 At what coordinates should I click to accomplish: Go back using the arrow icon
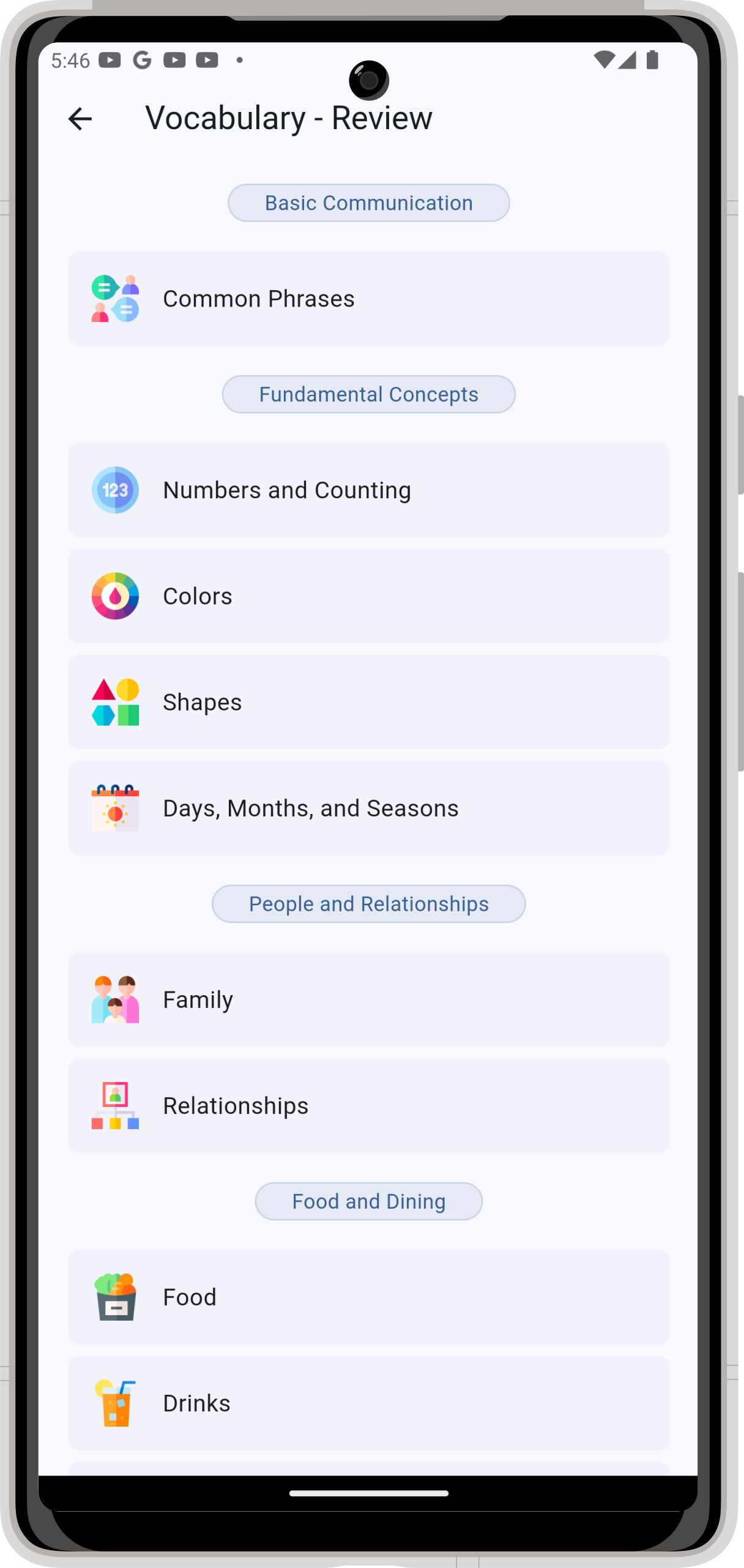coord(80,119)
